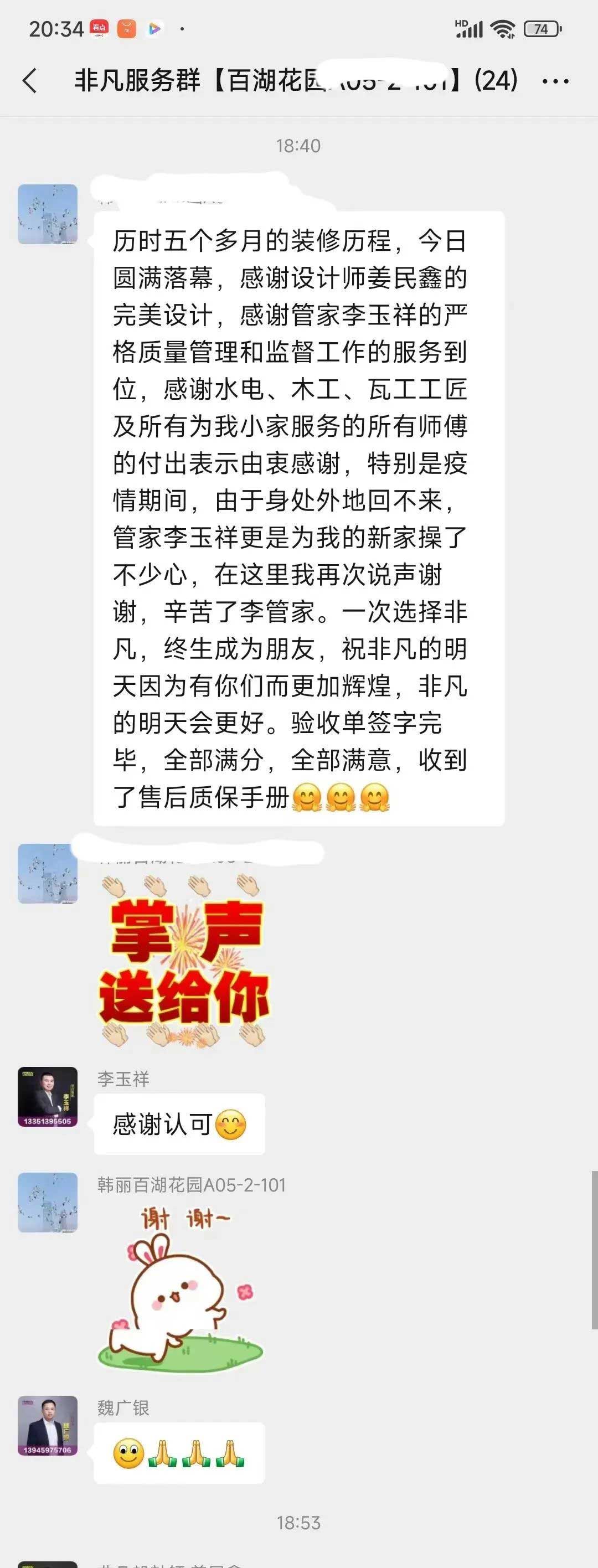The height and width of the screenshot is (1568, 598).
Task: Open the group chat overflow menu
Action: 555,81
